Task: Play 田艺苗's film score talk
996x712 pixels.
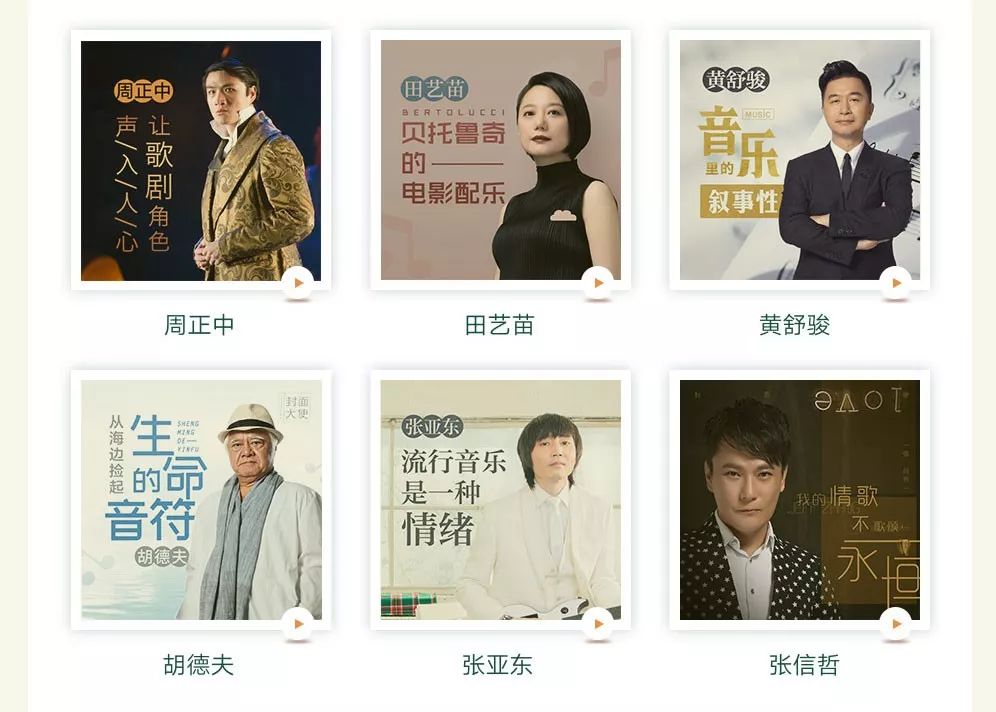Action: [x=597, y=283]
